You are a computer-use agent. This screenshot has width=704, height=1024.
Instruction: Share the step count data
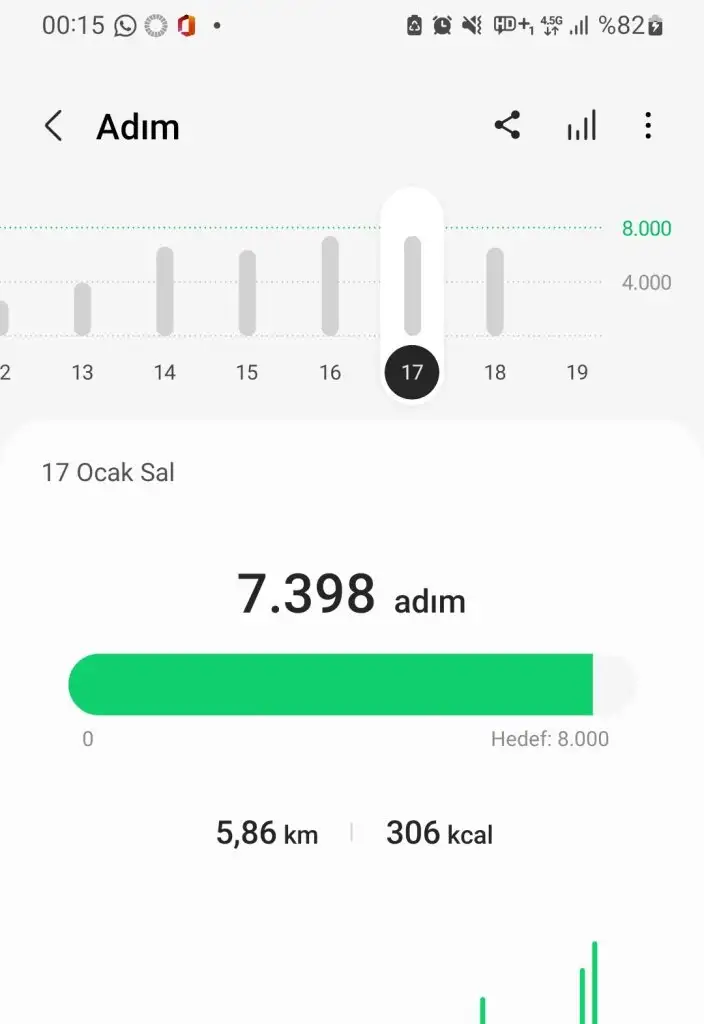(x=507, y=126)
